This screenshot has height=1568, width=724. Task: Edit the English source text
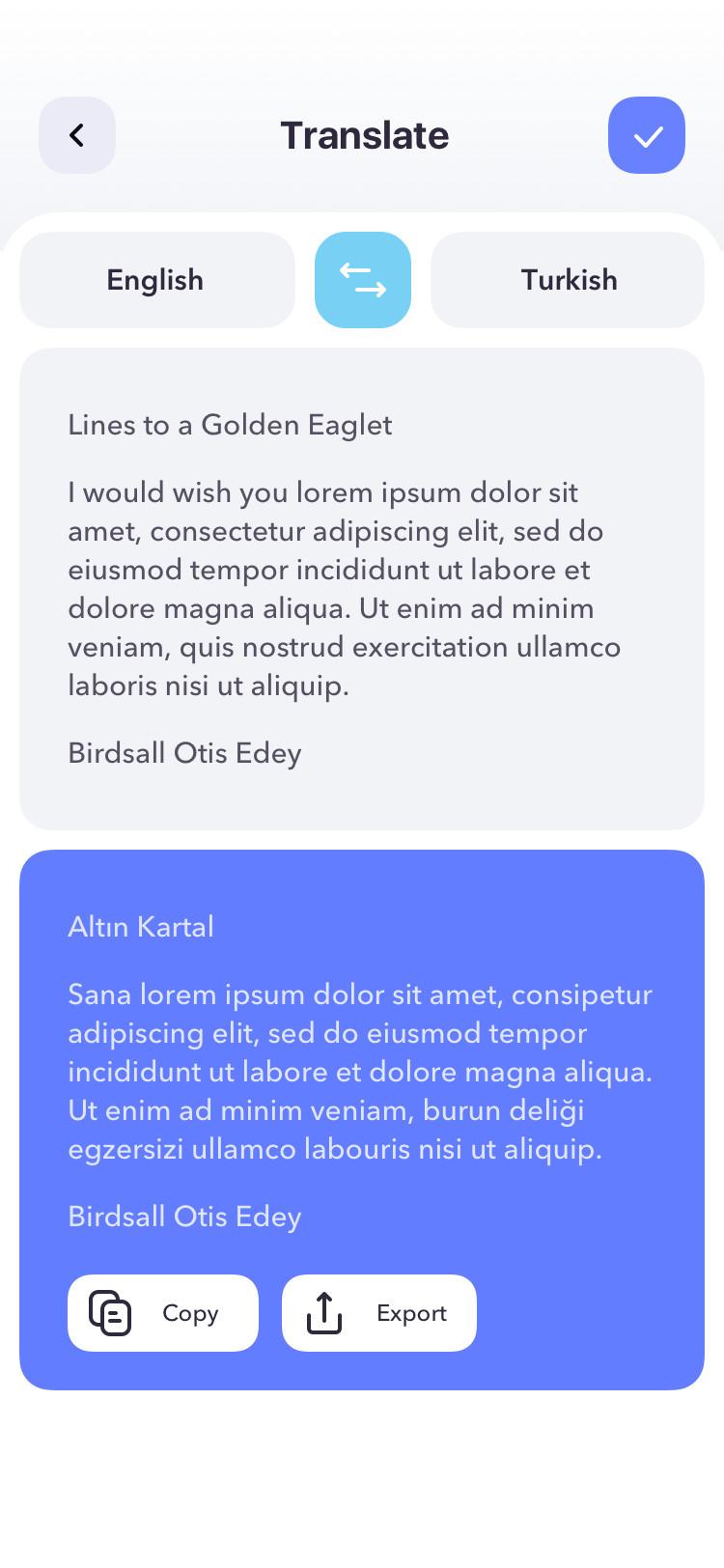[362, 587]
